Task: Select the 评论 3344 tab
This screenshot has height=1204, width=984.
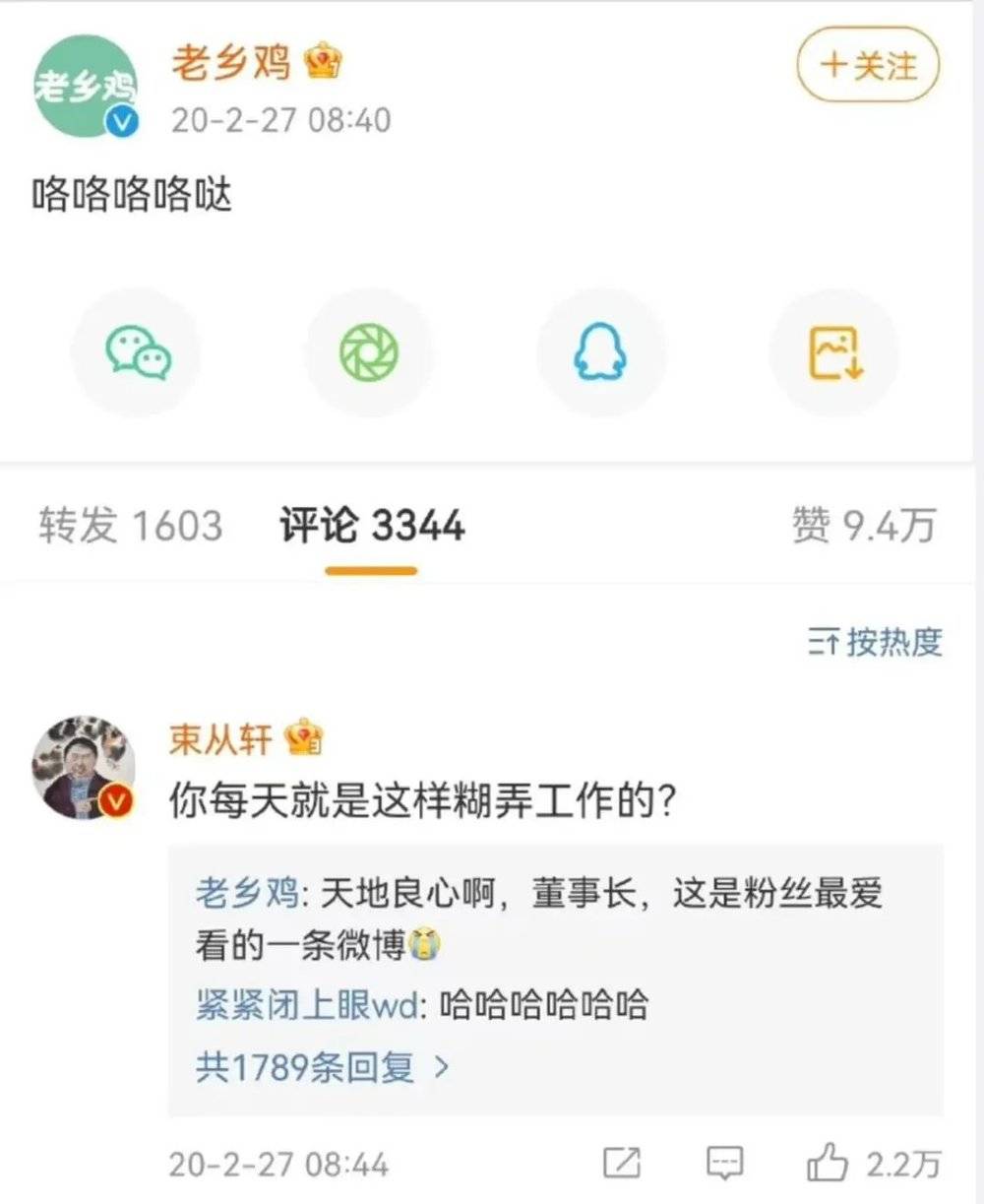Action: 371,525
